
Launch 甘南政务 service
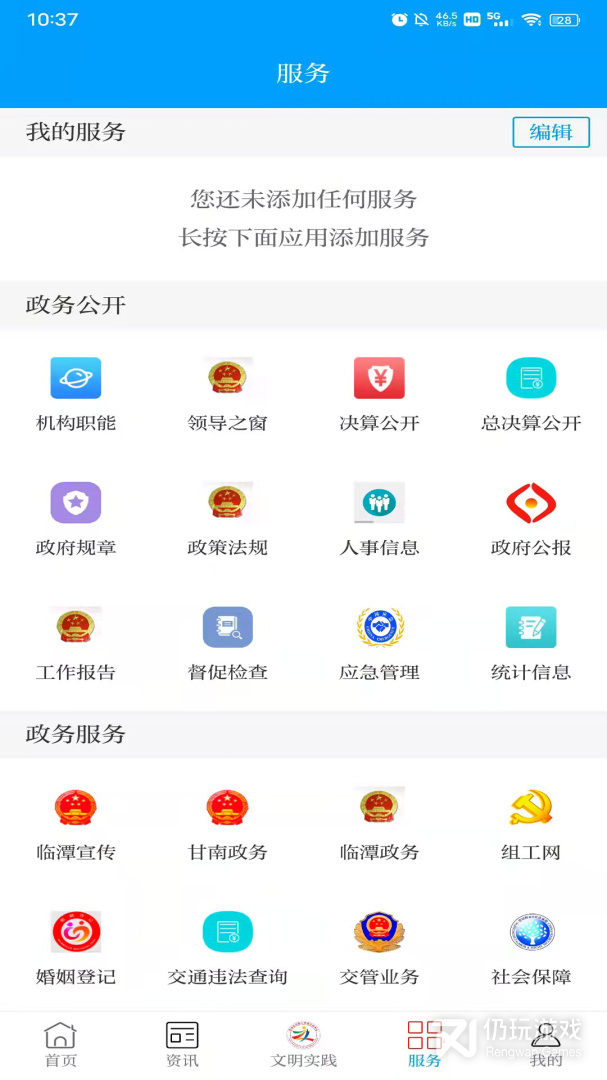(228, 824)
